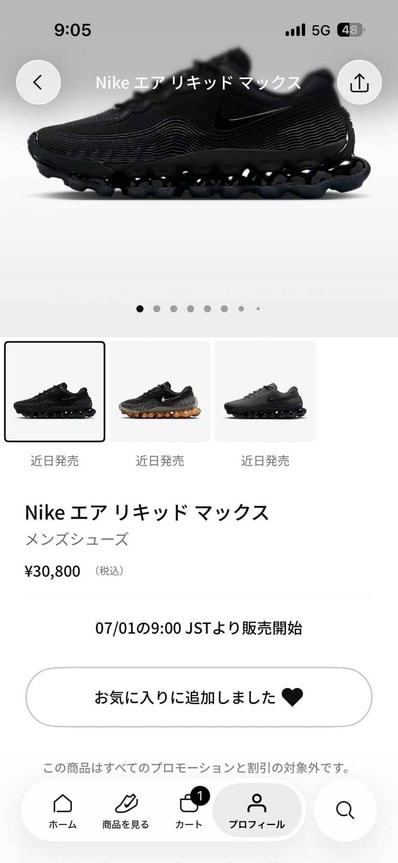Open the 商品を見る tab

[x=126, y=811]
